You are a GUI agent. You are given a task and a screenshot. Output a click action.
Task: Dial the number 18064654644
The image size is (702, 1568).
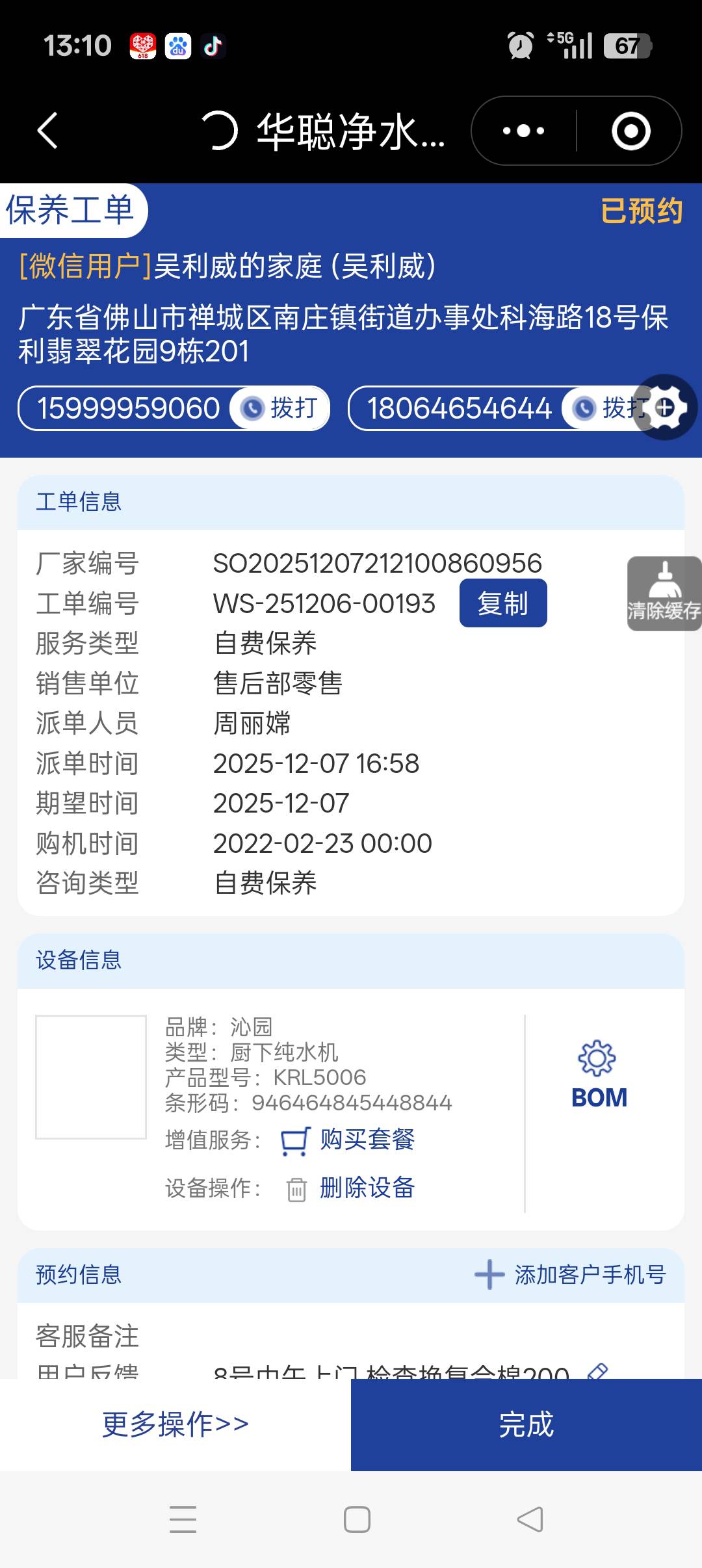pyautogui.click(x=608, y=408)
